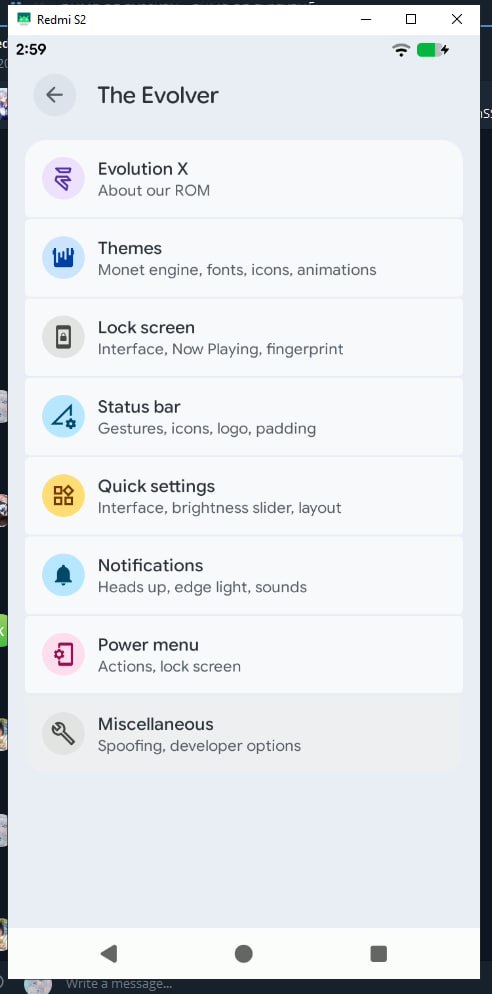The width and height of the screenshot is (492, 994).
Task: Go back using the arrow beside The Evolver
Action: pyautogui.click(x=55, y=95)
